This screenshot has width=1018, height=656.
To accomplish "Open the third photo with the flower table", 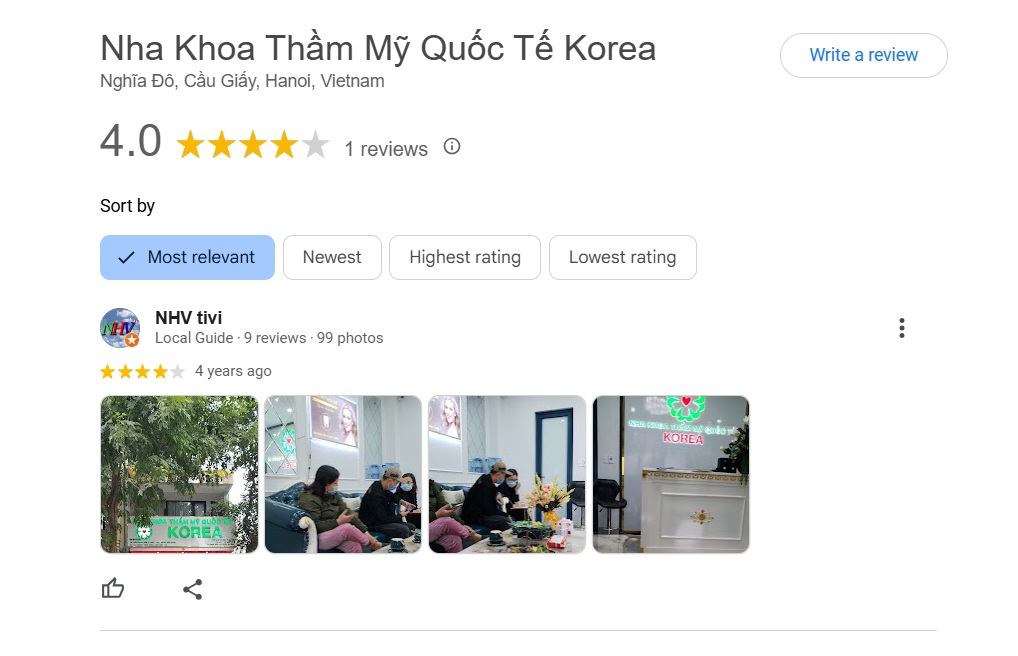I will point(507,474).
